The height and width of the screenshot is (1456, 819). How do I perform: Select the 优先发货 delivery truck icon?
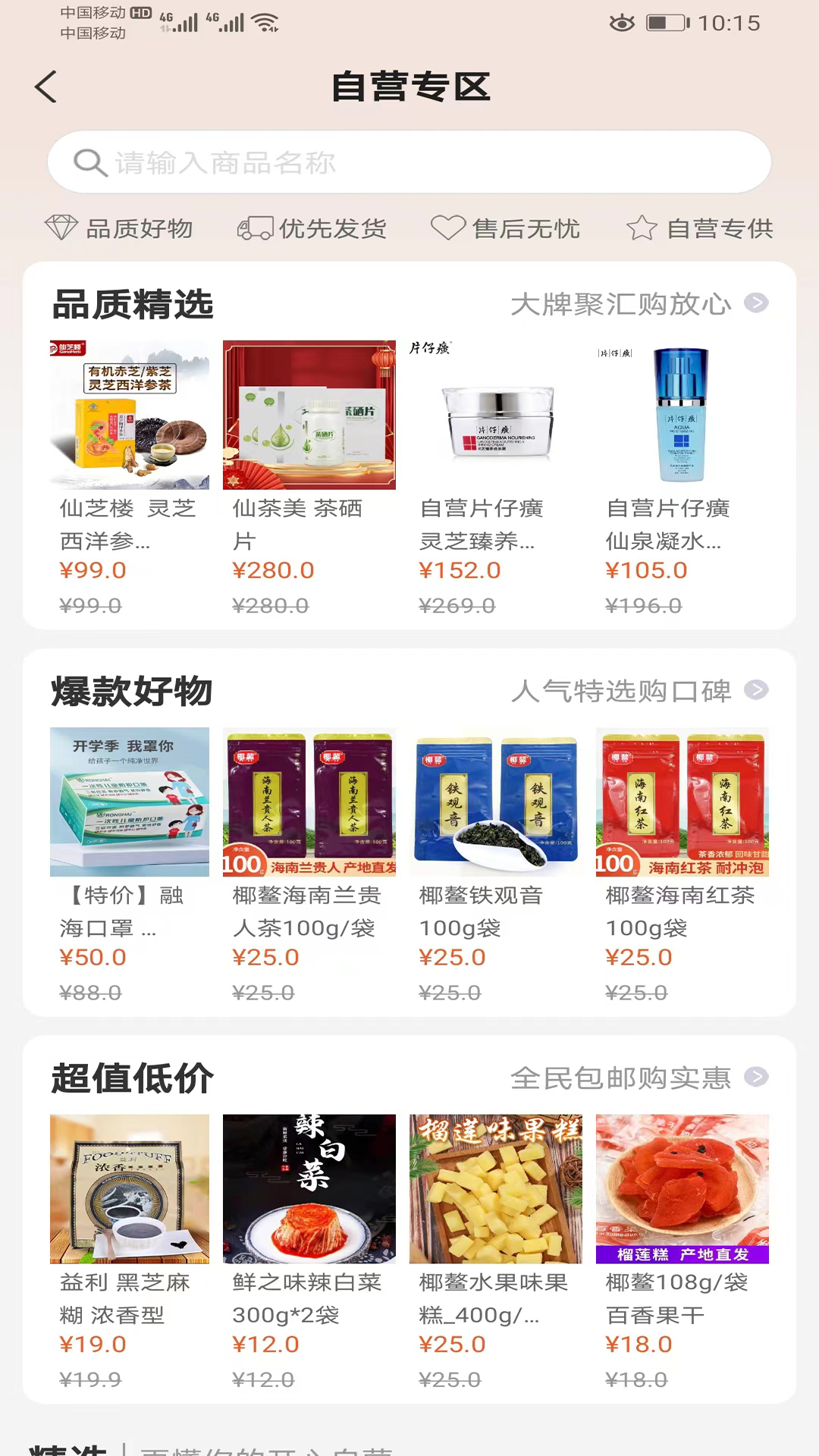254,228
